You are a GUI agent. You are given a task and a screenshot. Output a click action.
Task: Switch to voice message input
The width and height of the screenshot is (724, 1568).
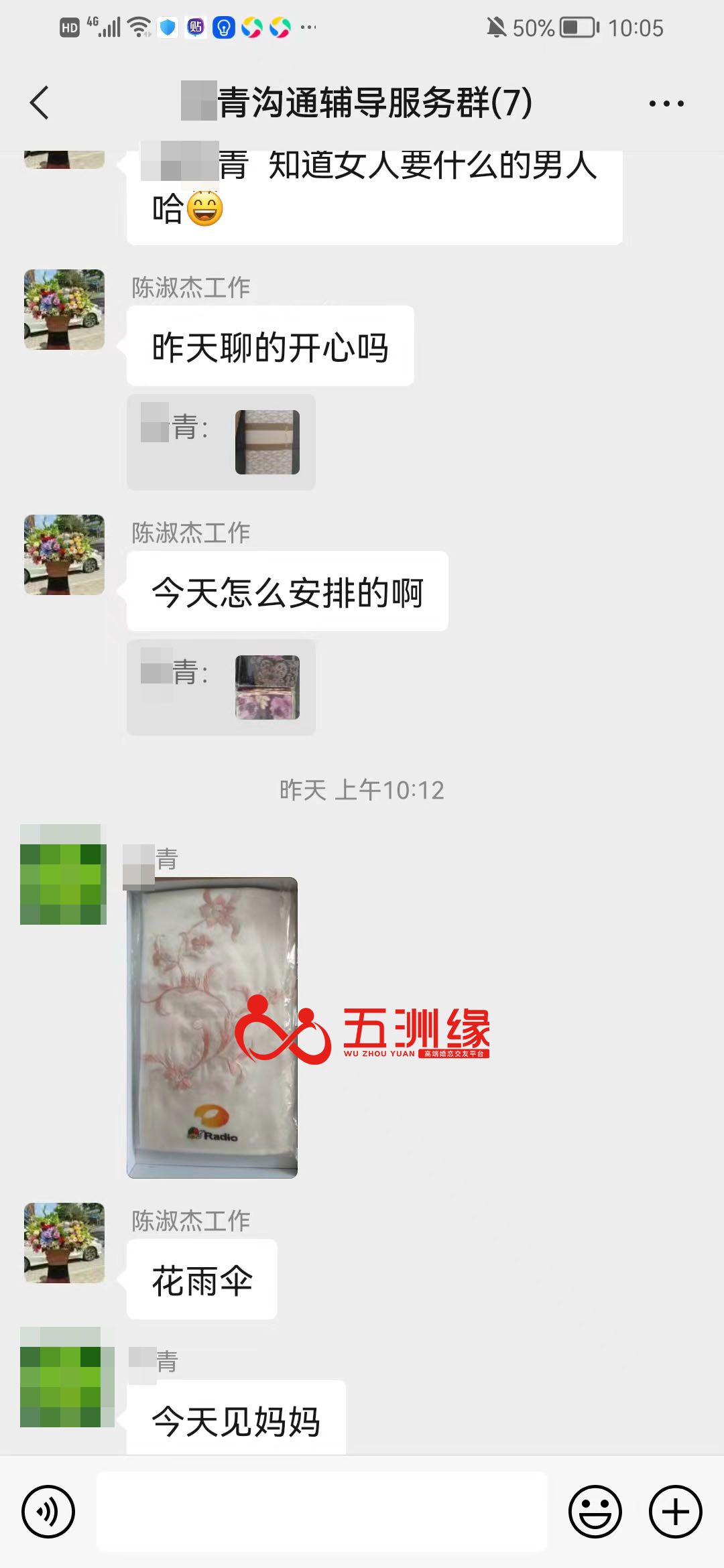click(x=48, y=1512)
